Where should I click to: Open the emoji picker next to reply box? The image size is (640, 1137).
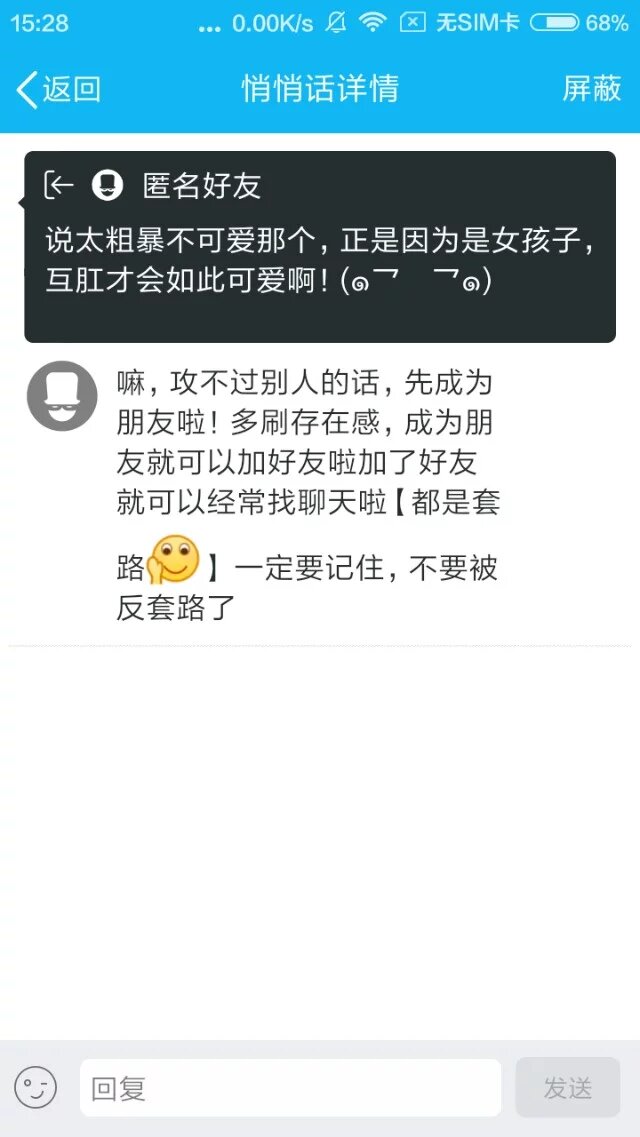[35, 1087]
